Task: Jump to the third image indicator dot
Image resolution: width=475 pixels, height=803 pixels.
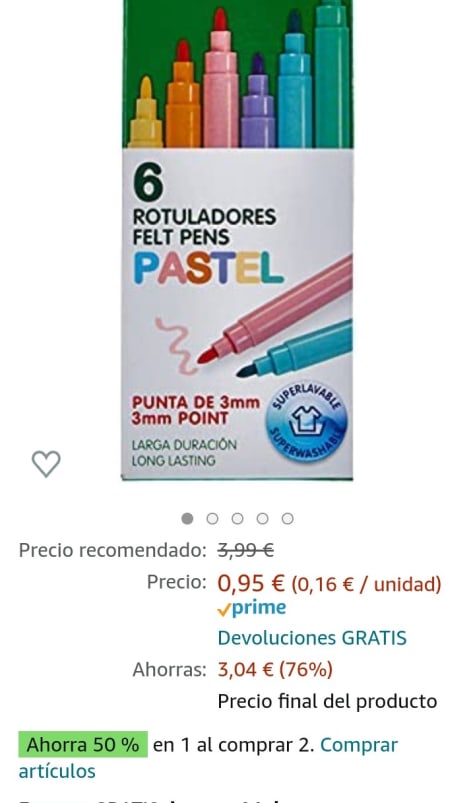Action: (x=238, y=519)
